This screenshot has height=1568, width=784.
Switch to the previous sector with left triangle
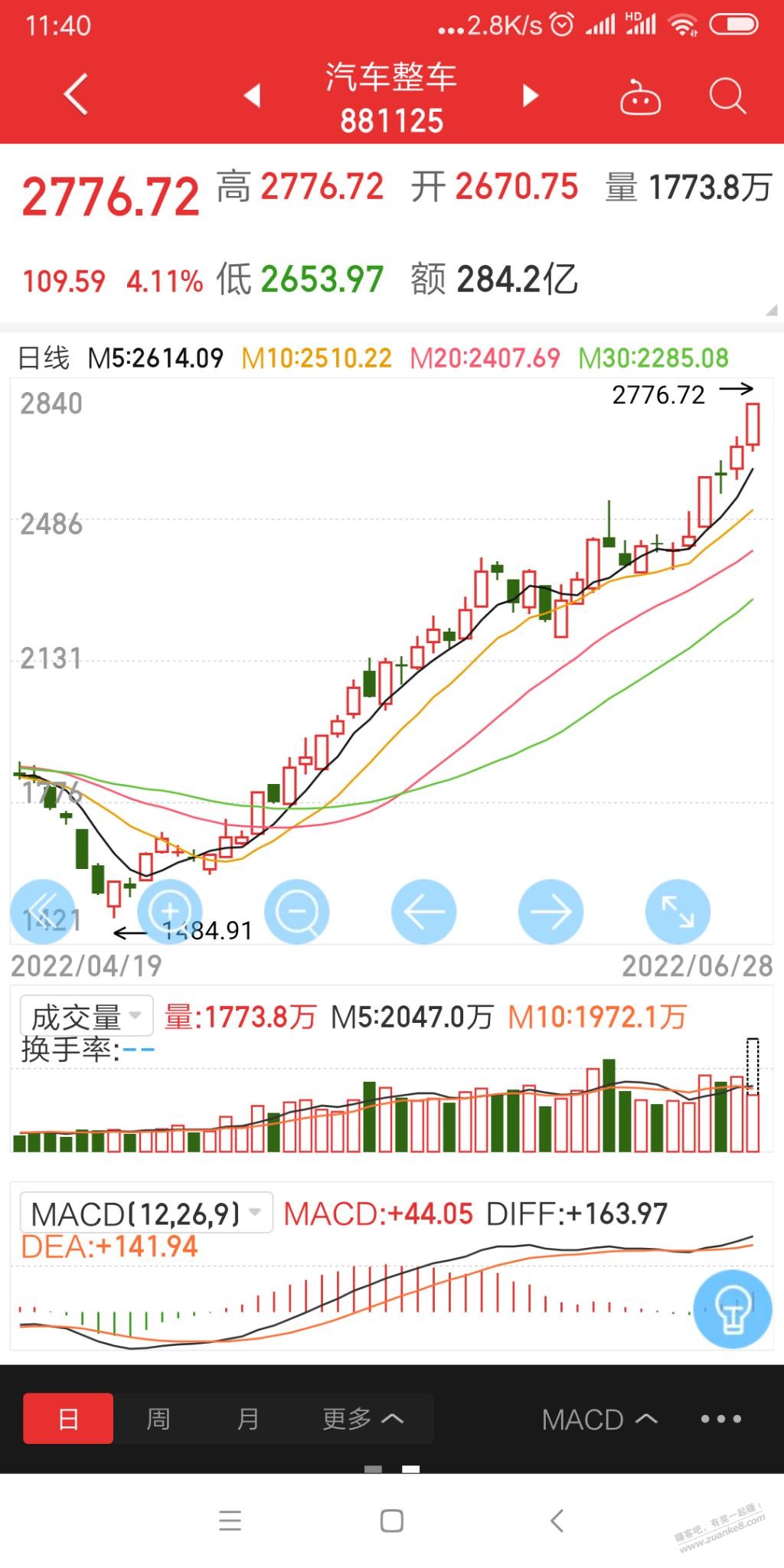pos(253,96)
